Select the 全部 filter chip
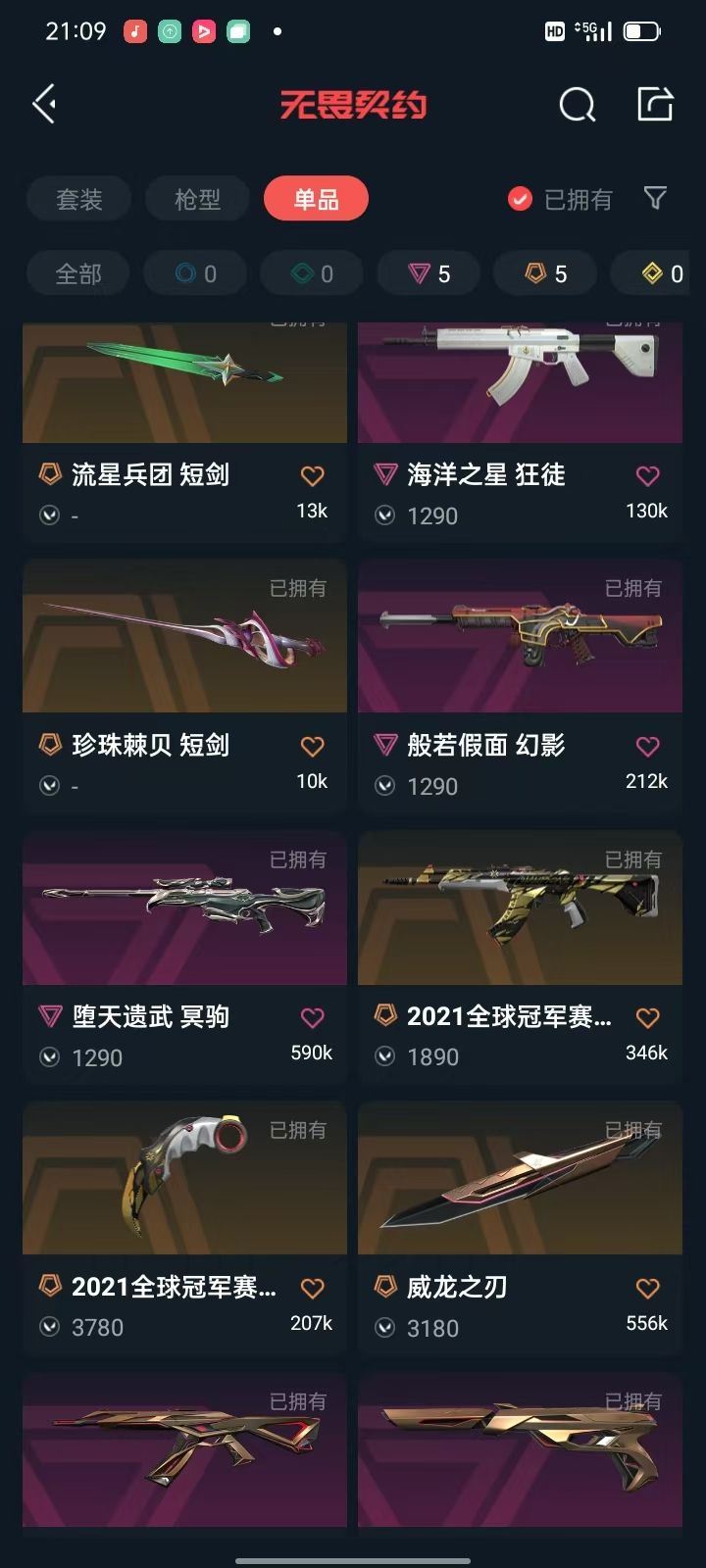 tap(78, 273)
